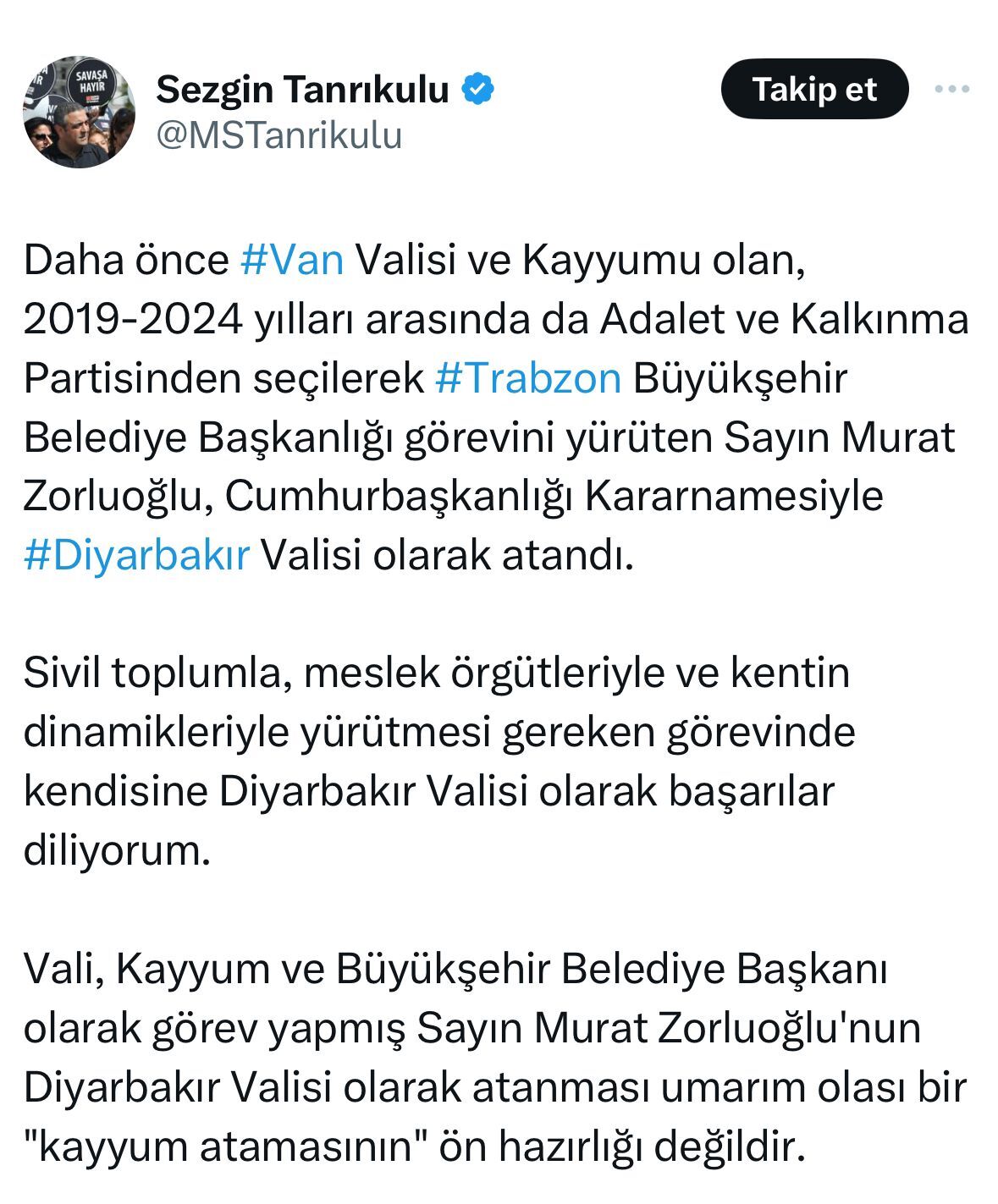
Task: Open the three-dot overflow menu
Action: (951, 89)
